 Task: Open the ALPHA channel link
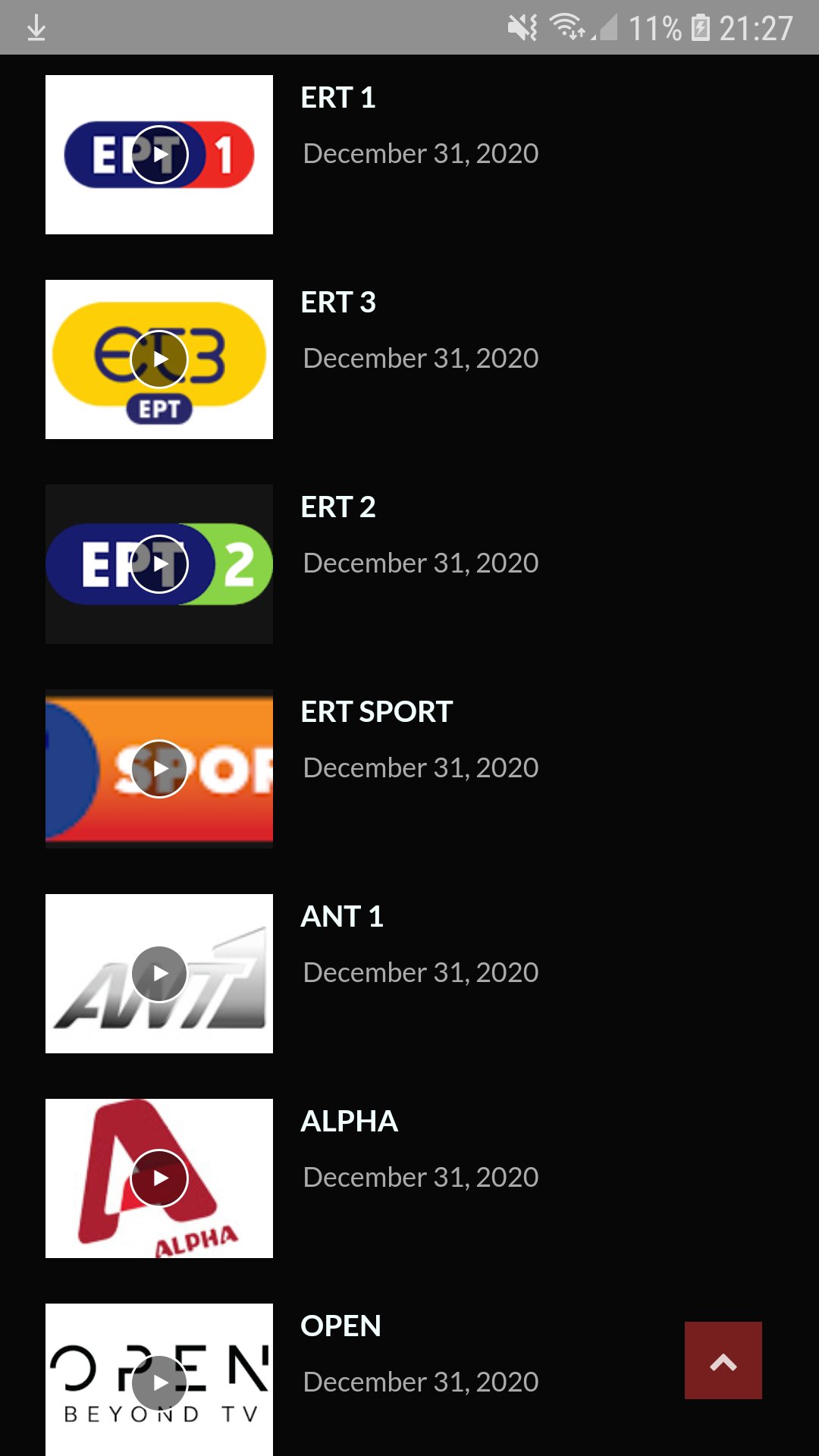click(x=350, y=1121)
